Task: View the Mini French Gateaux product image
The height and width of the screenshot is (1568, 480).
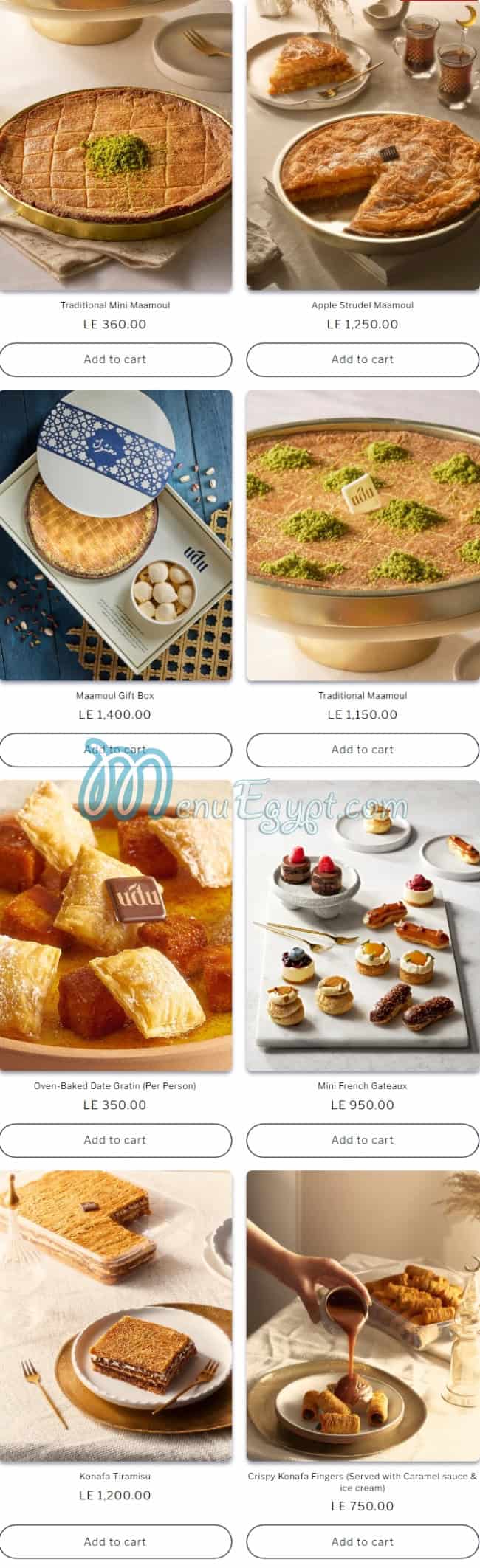Action: pyautogui.click(x=362, y=925)
